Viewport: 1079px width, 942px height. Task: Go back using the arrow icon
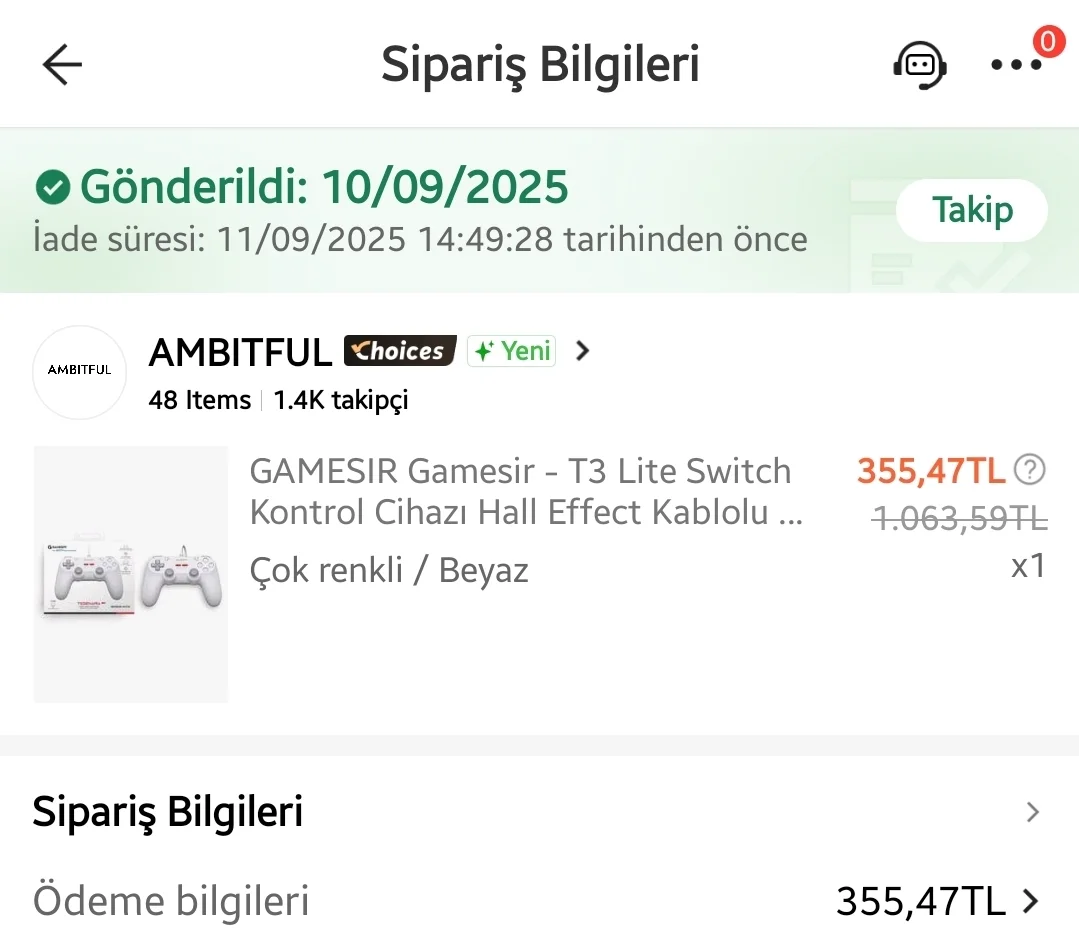point(62,65)
